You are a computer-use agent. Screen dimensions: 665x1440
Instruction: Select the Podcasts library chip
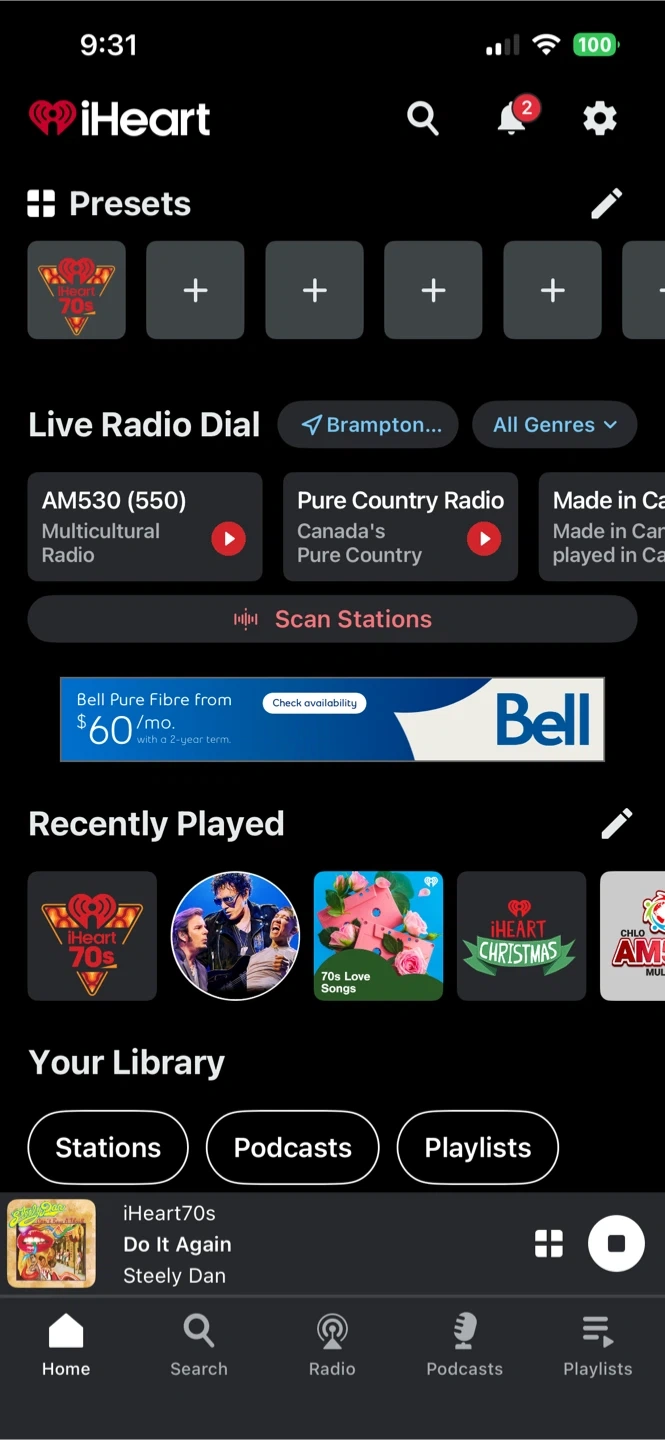click(292, 1147)
